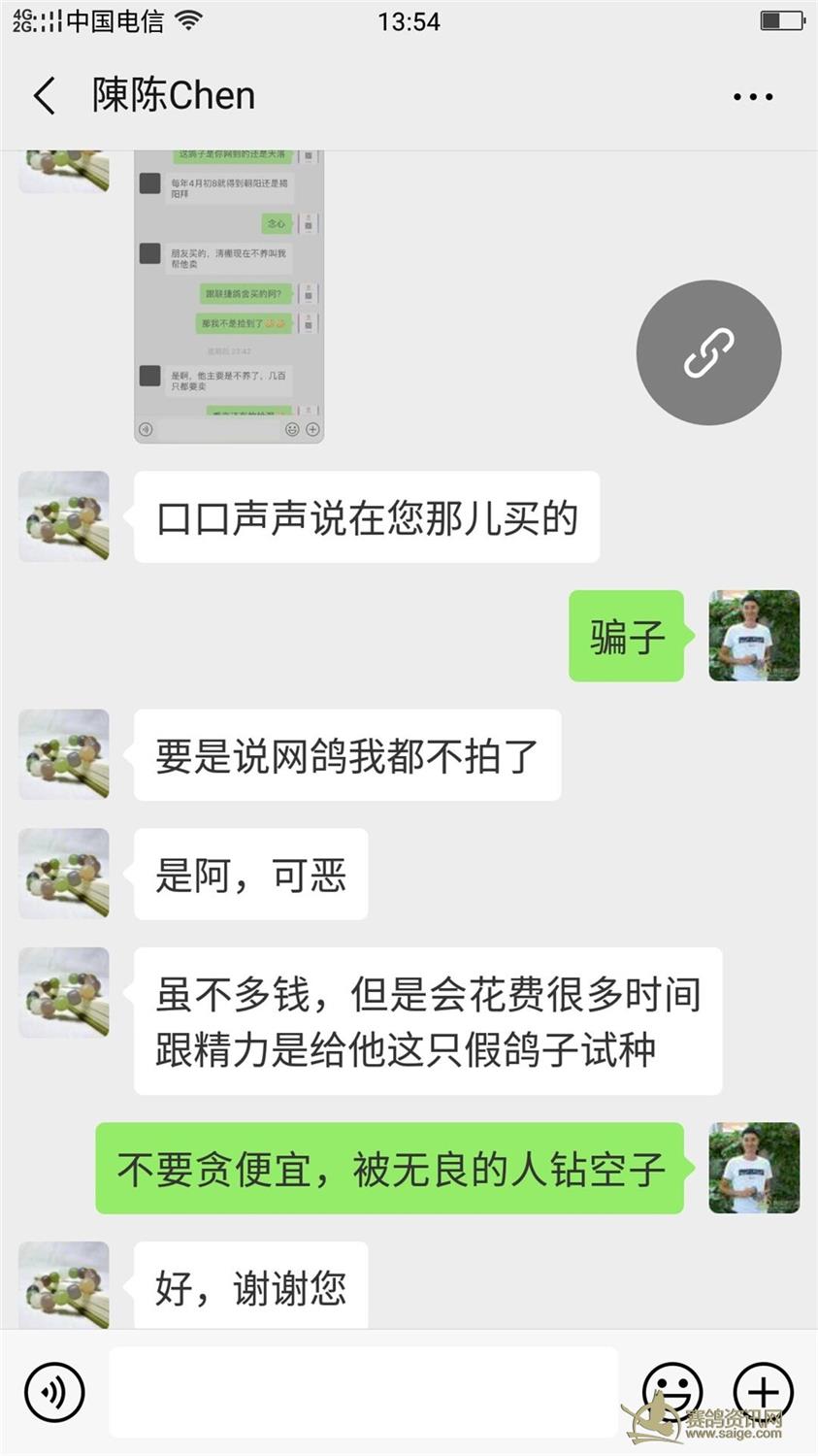Tap the floating link button
Image resolution: width=818 pixels, height=1456 pixels.
[x=708, y=352]
